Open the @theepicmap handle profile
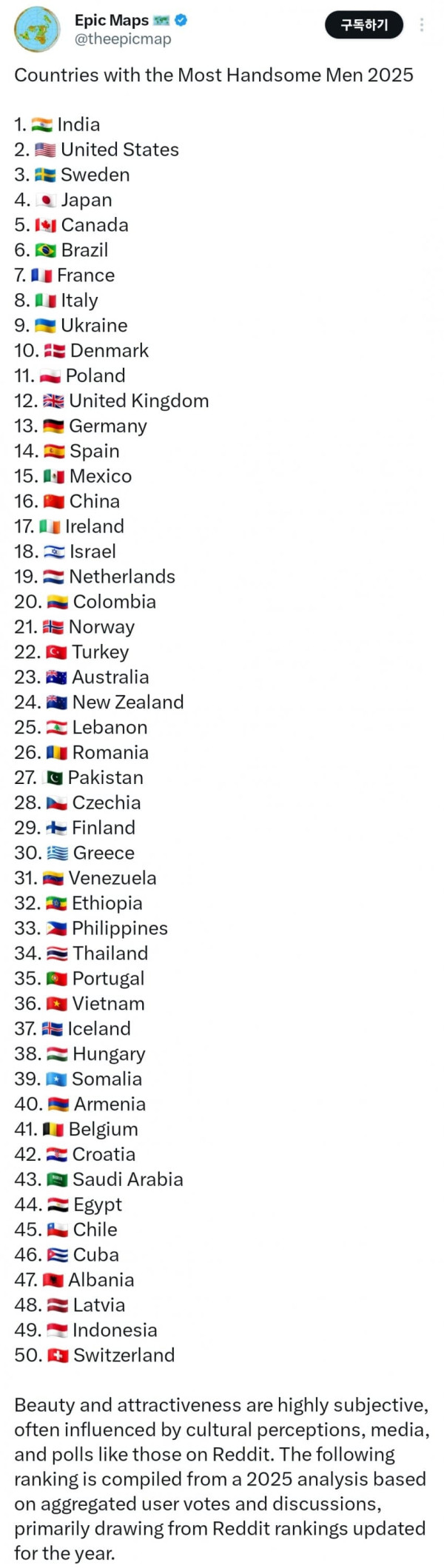The height and width of the screenshot is (1568, 444). pos(123,39)
